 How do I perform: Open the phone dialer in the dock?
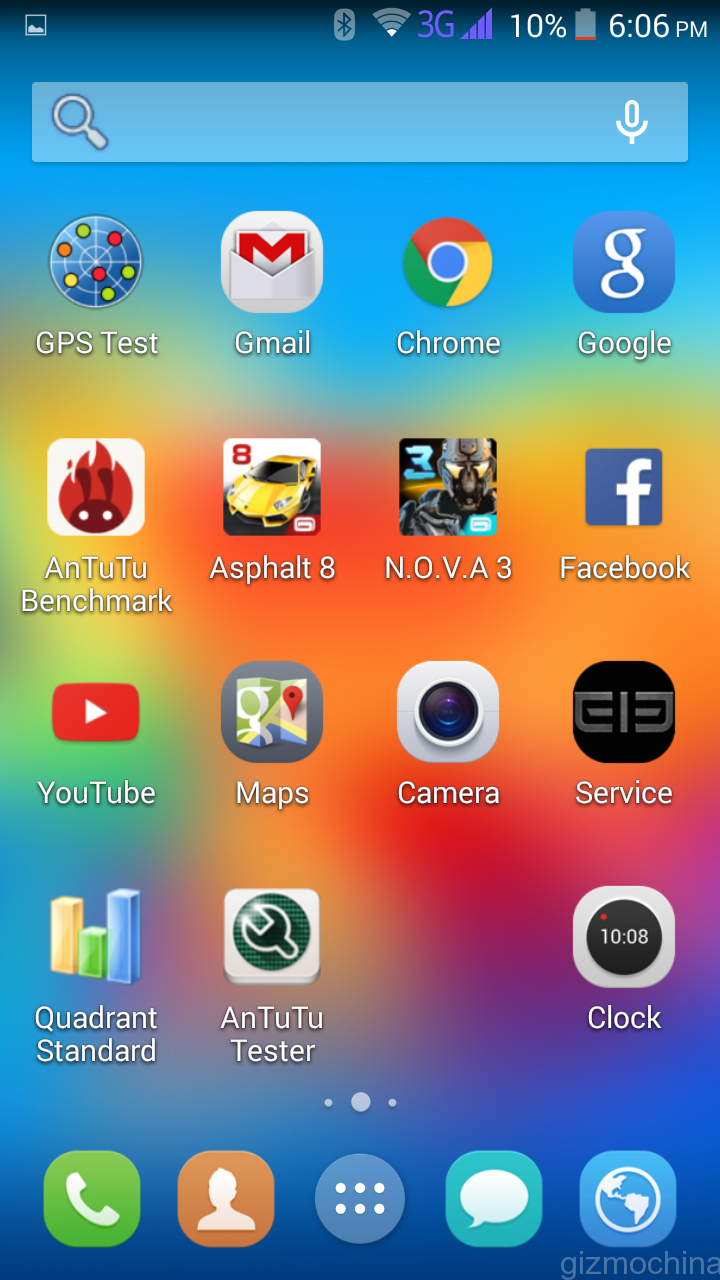pos(92,1198)
